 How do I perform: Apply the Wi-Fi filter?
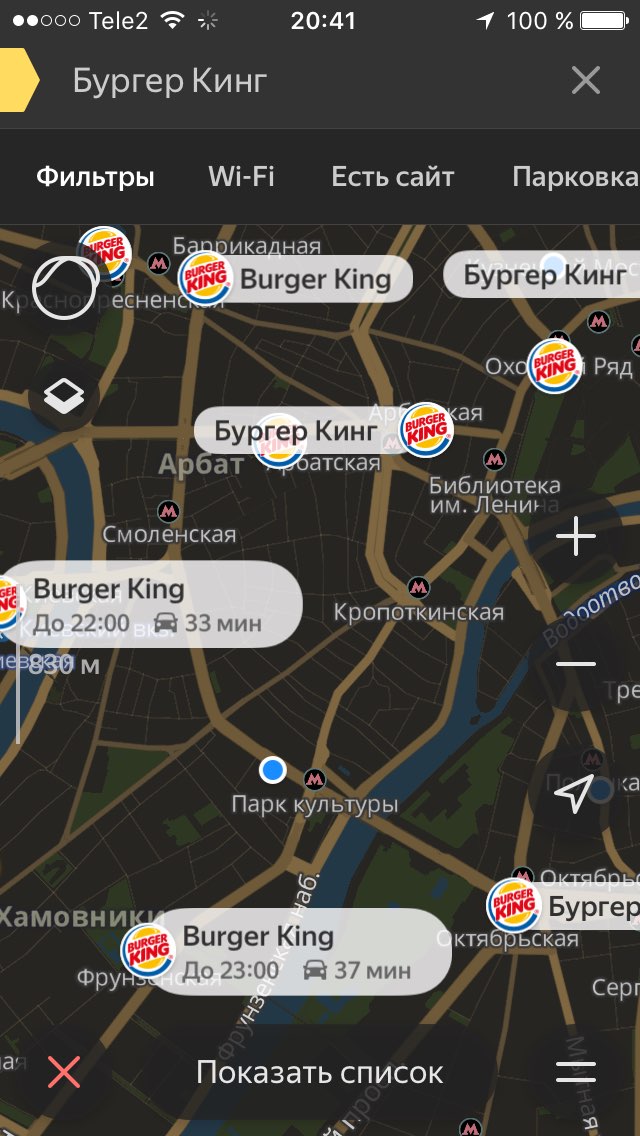[x=241, y=177]
